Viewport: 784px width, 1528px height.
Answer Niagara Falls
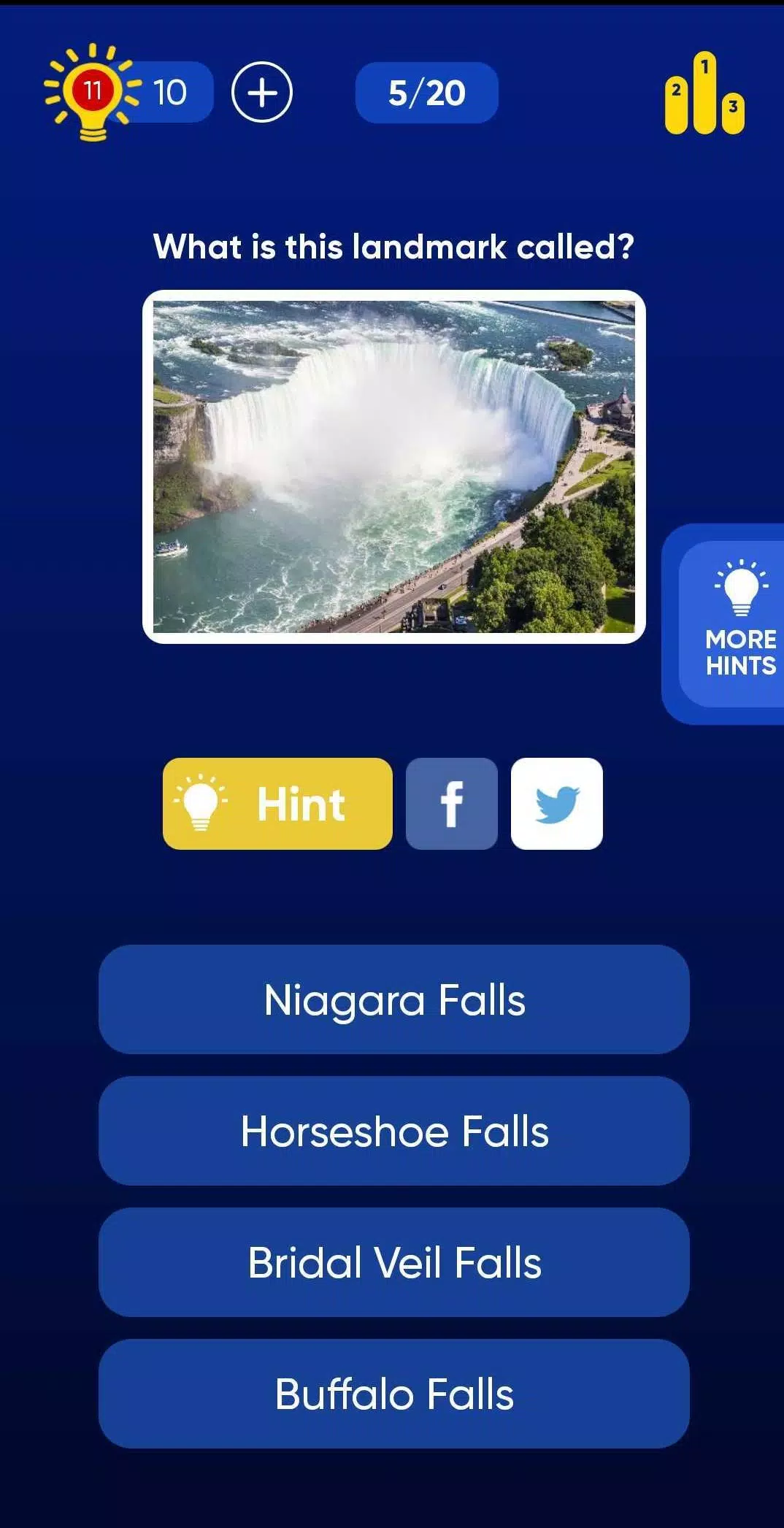tap(394, 999)
